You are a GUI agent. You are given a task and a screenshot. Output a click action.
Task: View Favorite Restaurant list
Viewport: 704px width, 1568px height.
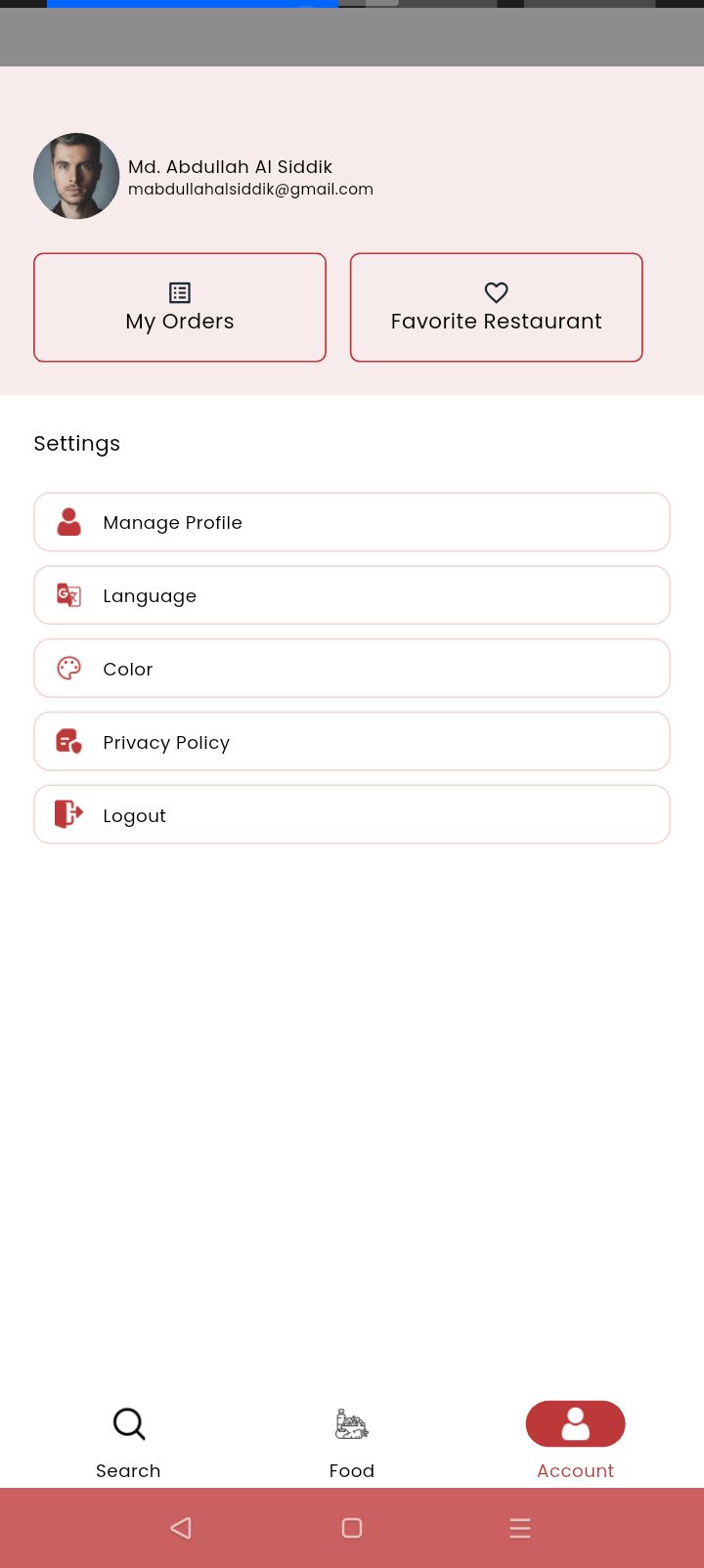pos(496,308)
